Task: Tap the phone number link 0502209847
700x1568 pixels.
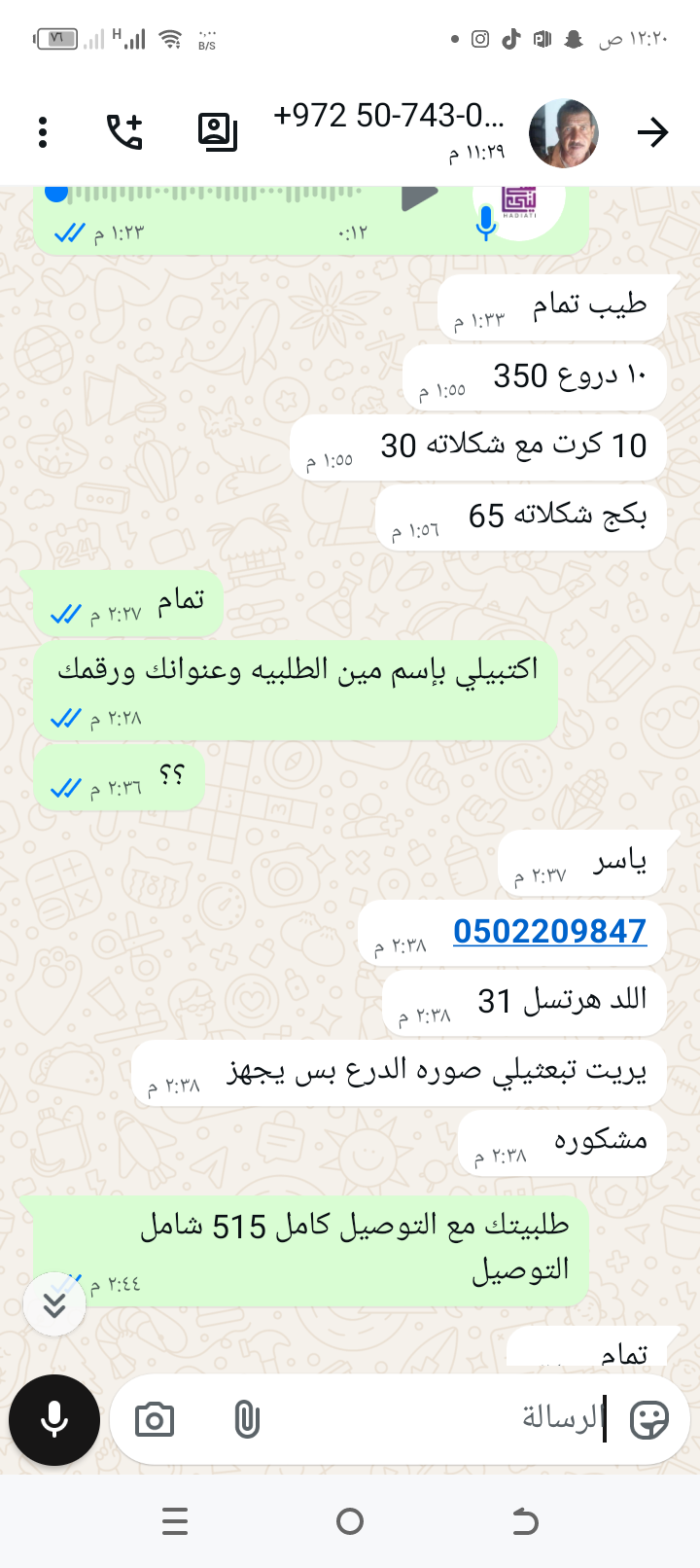Action: click(x=549, y=932)
